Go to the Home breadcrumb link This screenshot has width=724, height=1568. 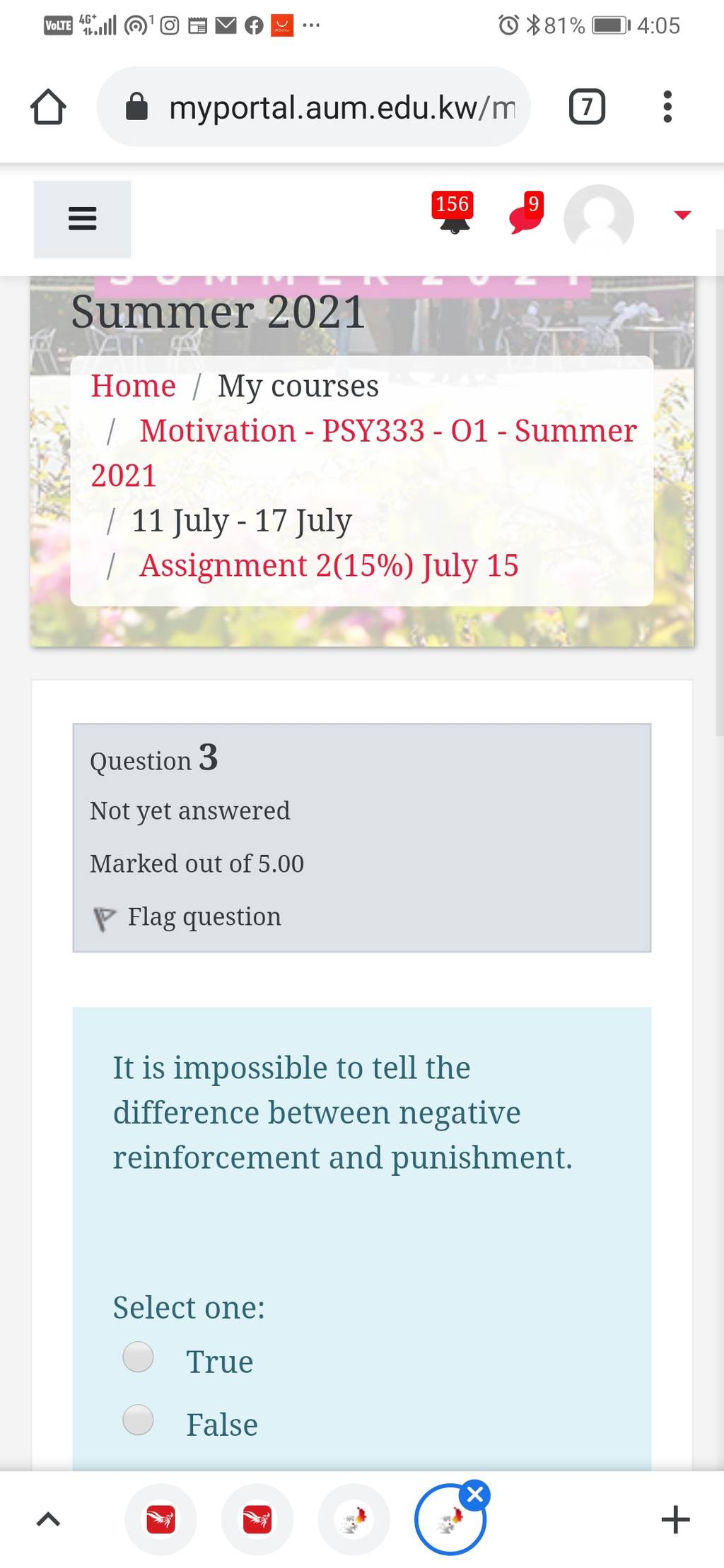click(x=133, y=387)
